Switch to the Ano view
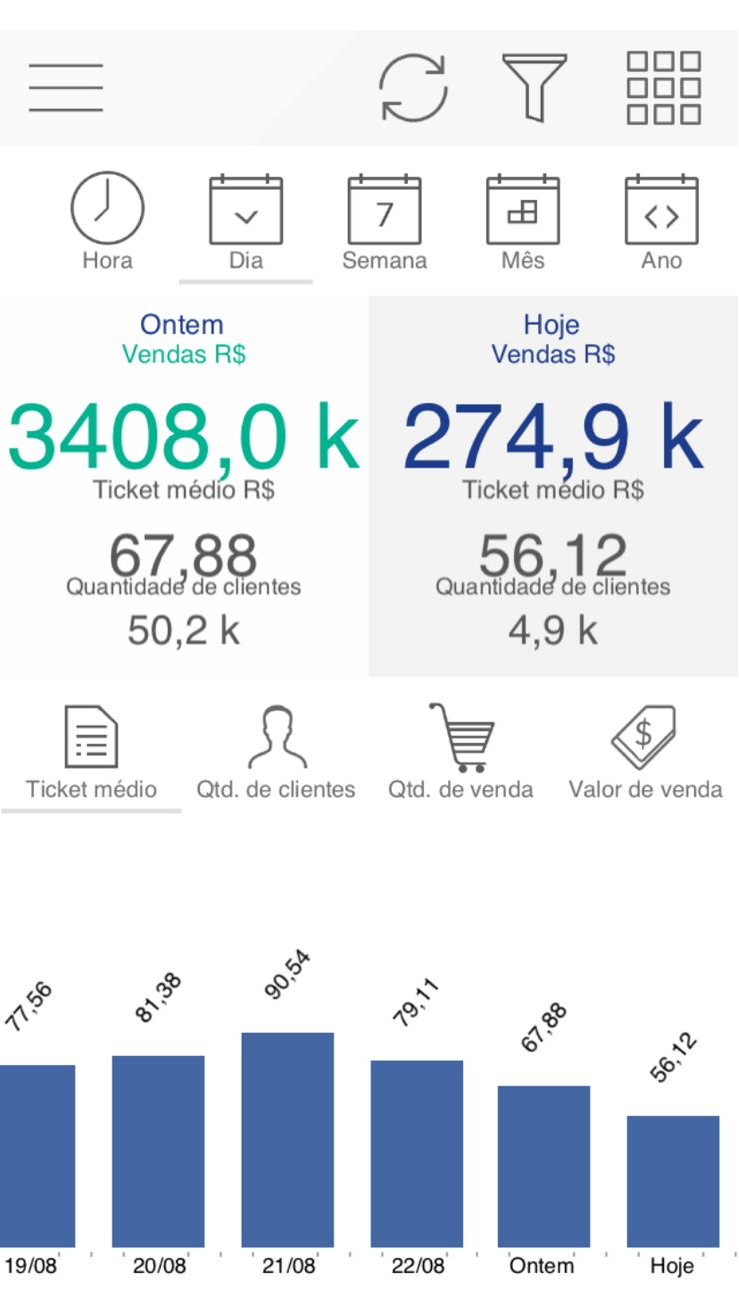 coord(661,222)
